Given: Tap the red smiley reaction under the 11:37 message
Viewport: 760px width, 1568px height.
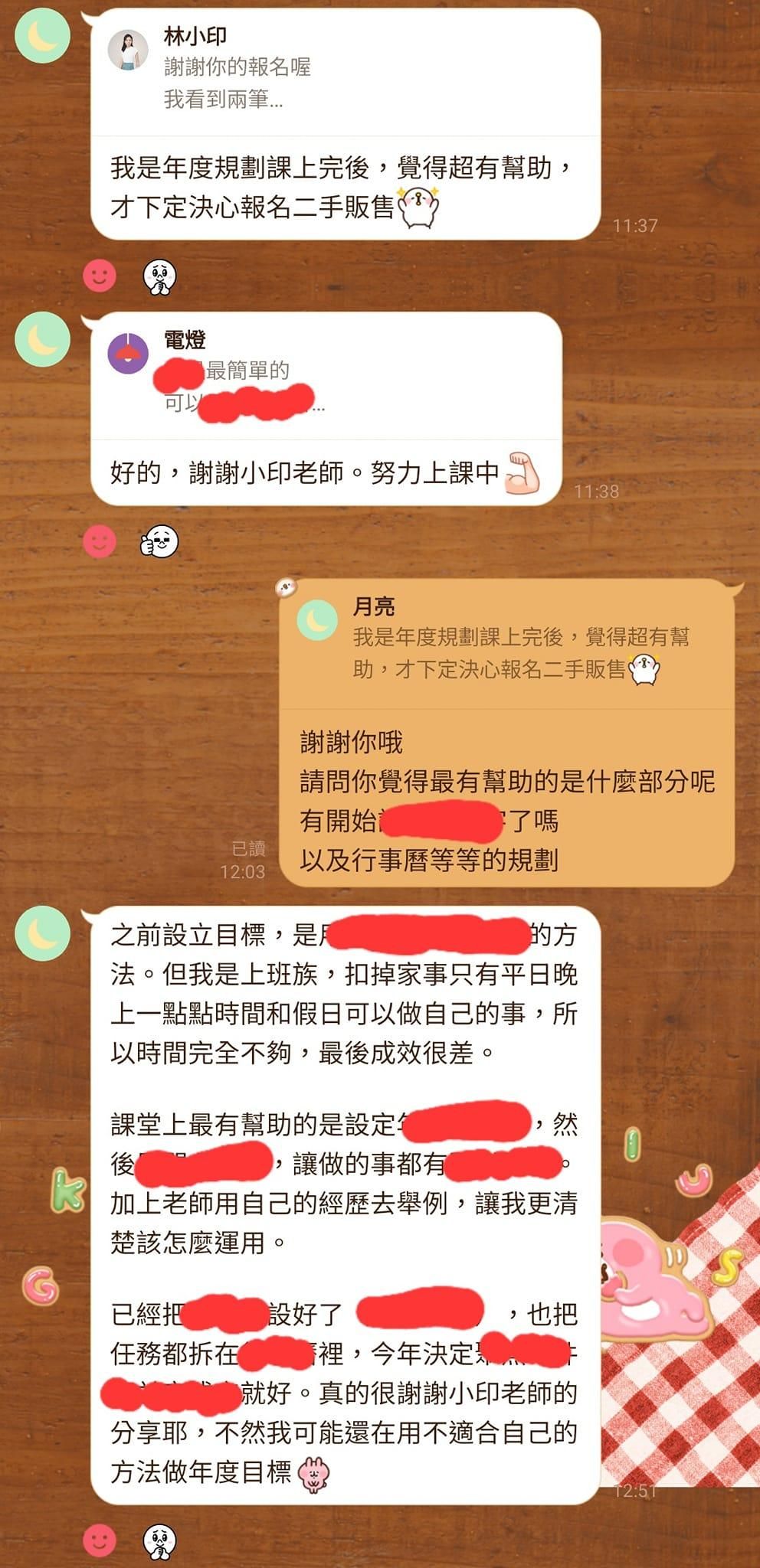Looking at the screenshot, I should pos(100,276).
